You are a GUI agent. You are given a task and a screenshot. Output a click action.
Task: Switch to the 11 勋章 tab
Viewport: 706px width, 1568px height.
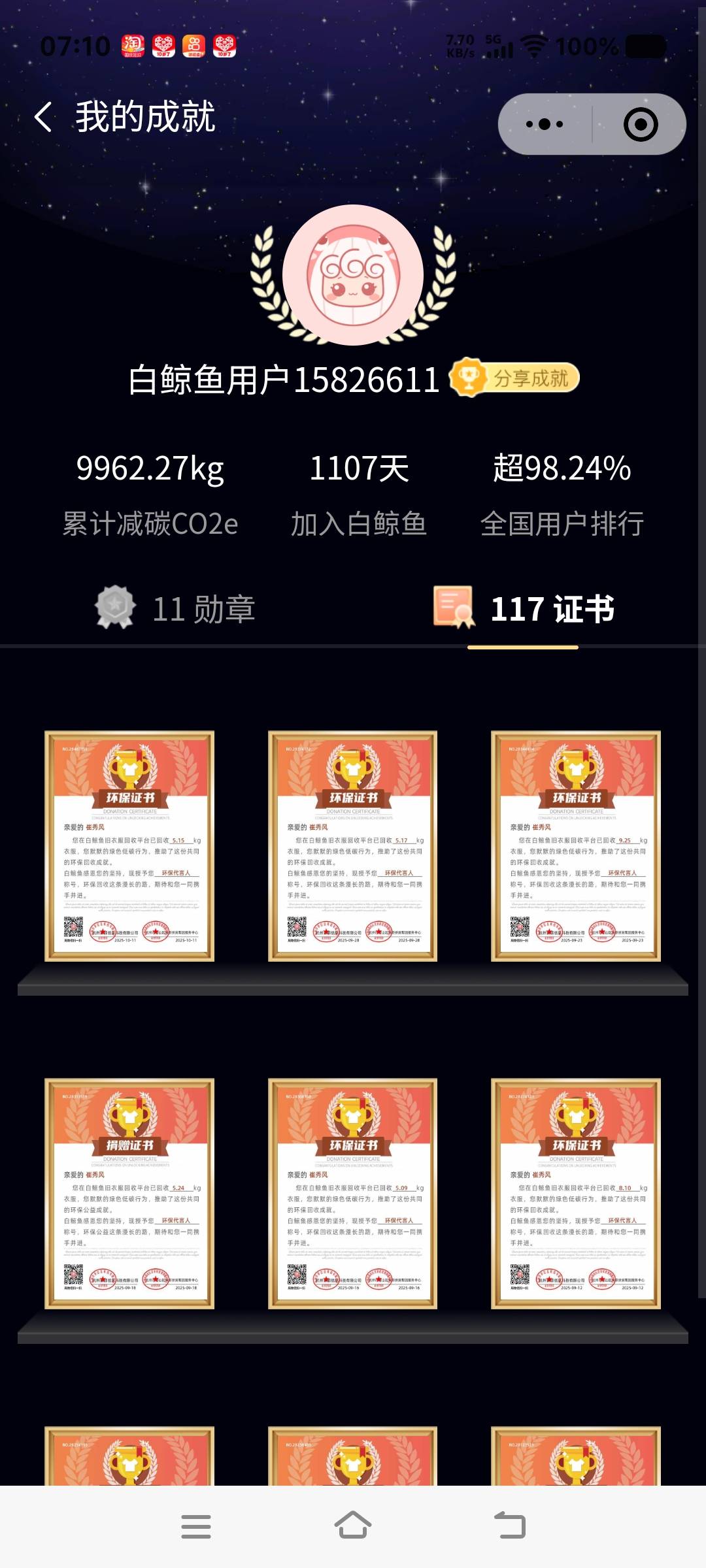point(175,609)
